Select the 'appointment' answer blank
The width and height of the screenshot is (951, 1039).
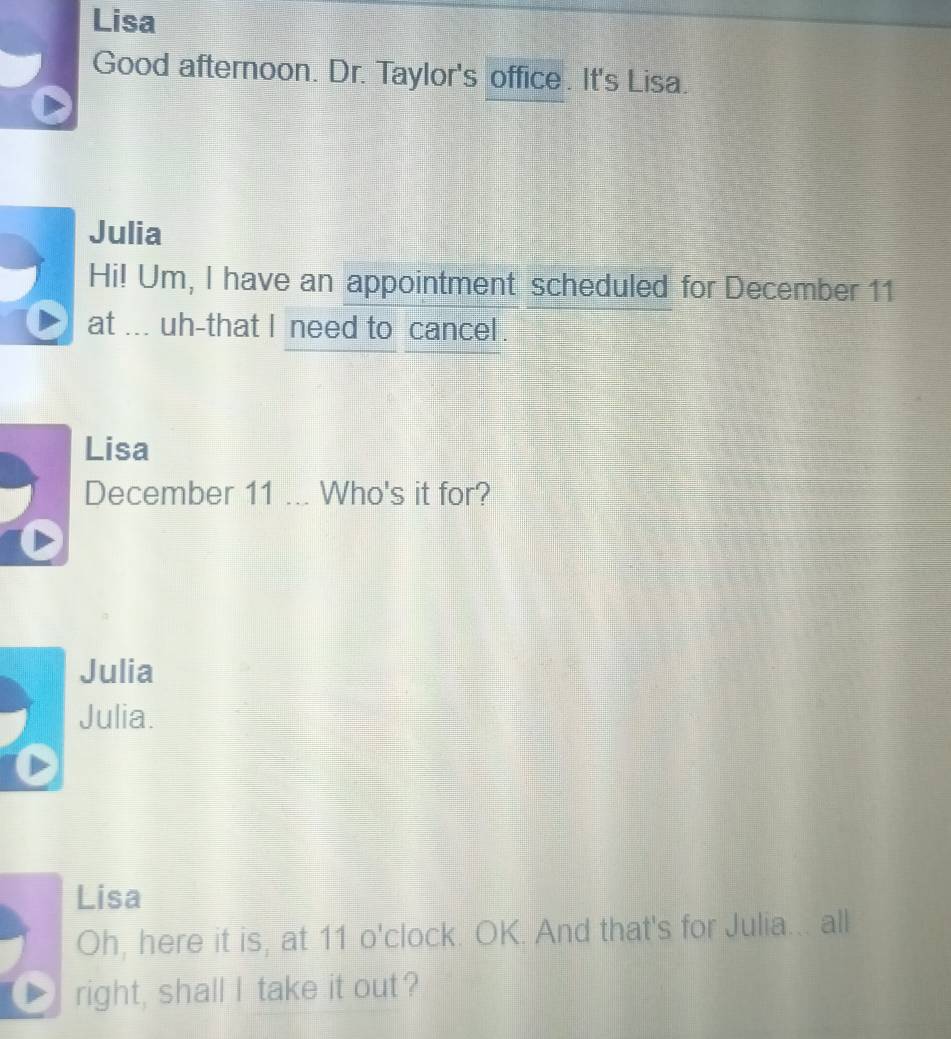coord(430,285)
